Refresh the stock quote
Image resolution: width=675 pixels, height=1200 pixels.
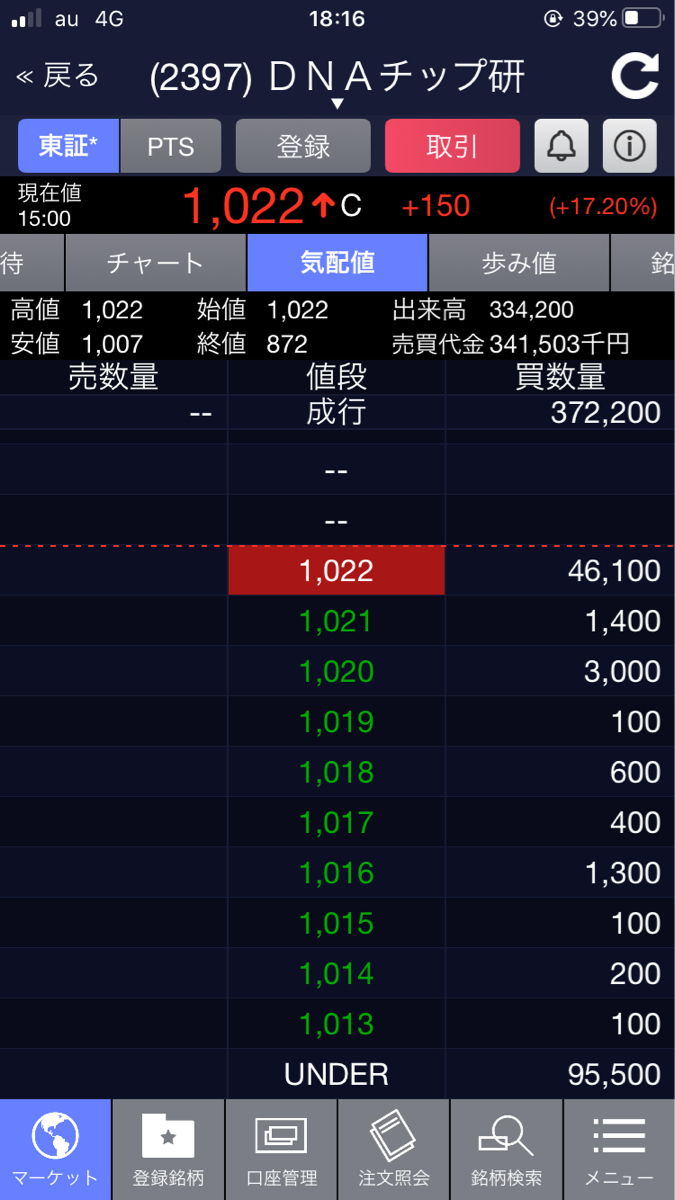tap(636, 77)
